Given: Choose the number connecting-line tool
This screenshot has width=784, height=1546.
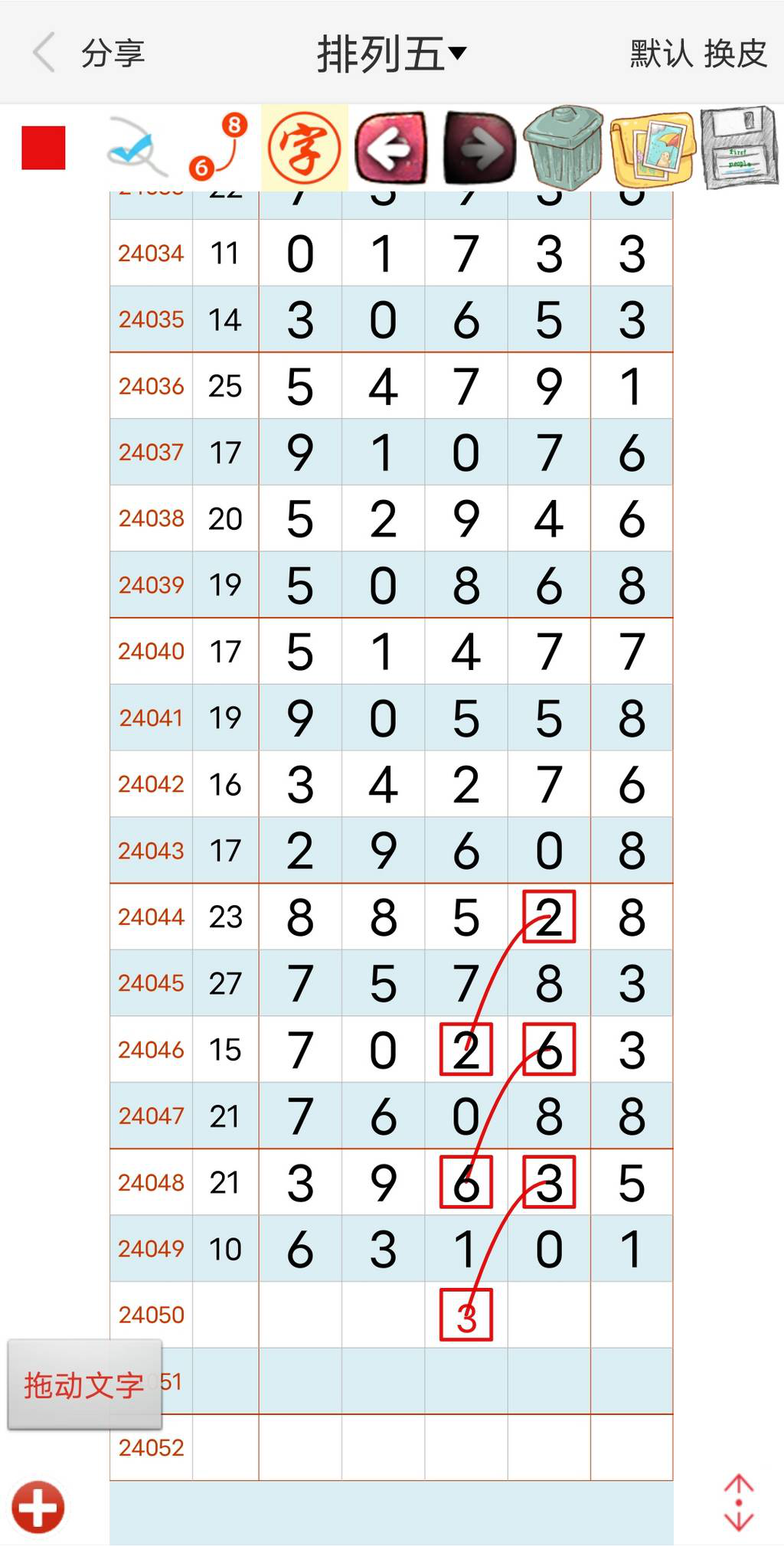Looking at the screenshot, I should coord(219,146).
